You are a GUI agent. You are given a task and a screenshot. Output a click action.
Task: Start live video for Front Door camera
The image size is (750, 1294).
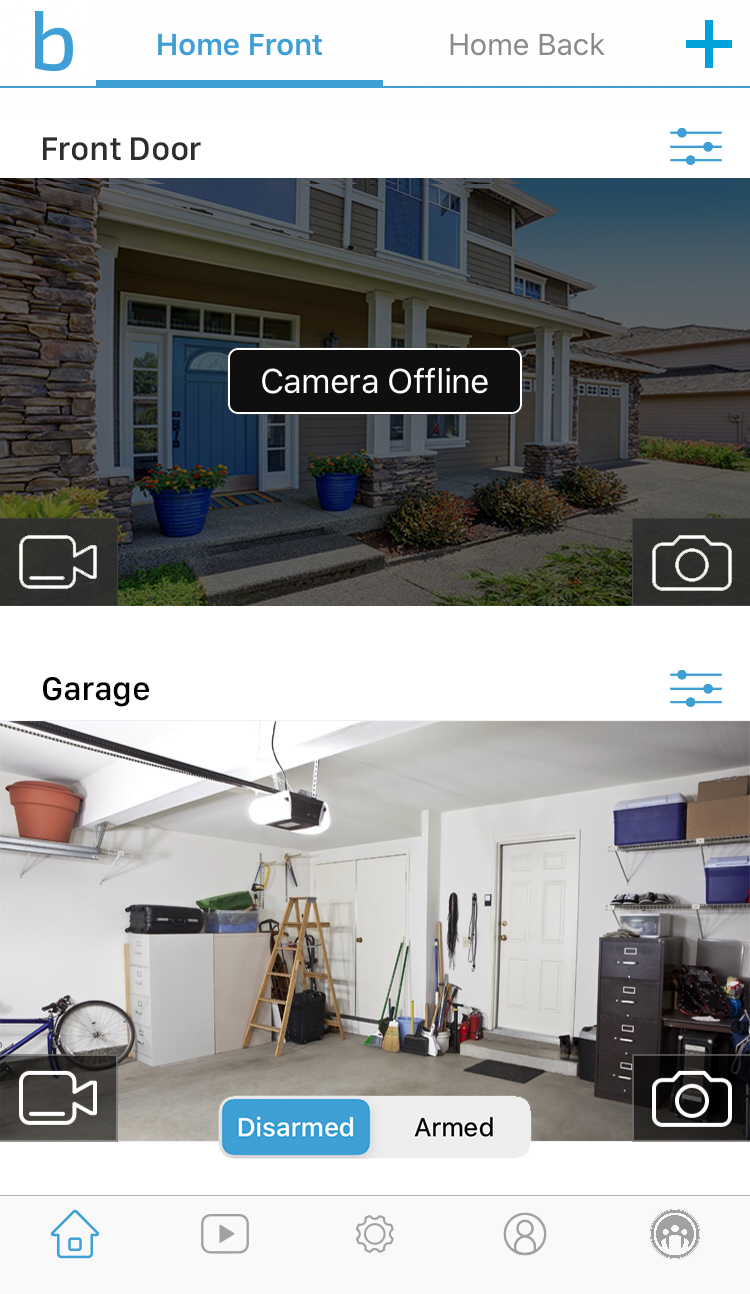(58, 563)
